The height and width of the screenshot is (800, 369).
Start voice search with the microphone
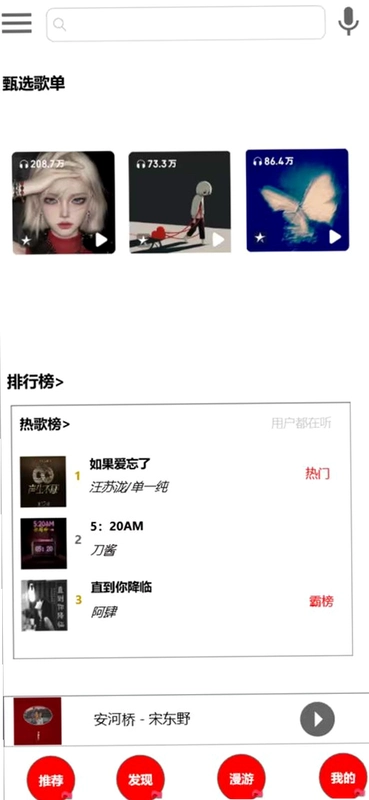[x=349, y=21]
